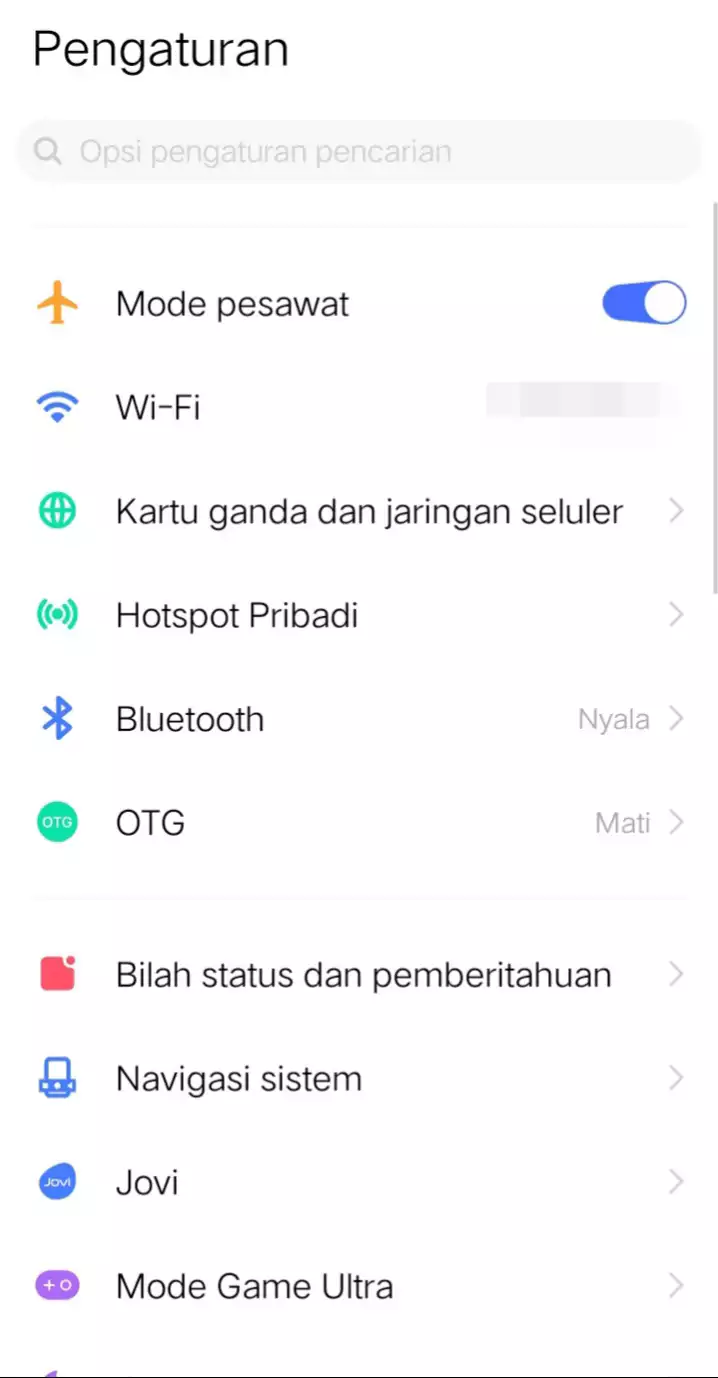Open Mode Game Ultra
718x1378 pixels.
(x=359, y=1286)
